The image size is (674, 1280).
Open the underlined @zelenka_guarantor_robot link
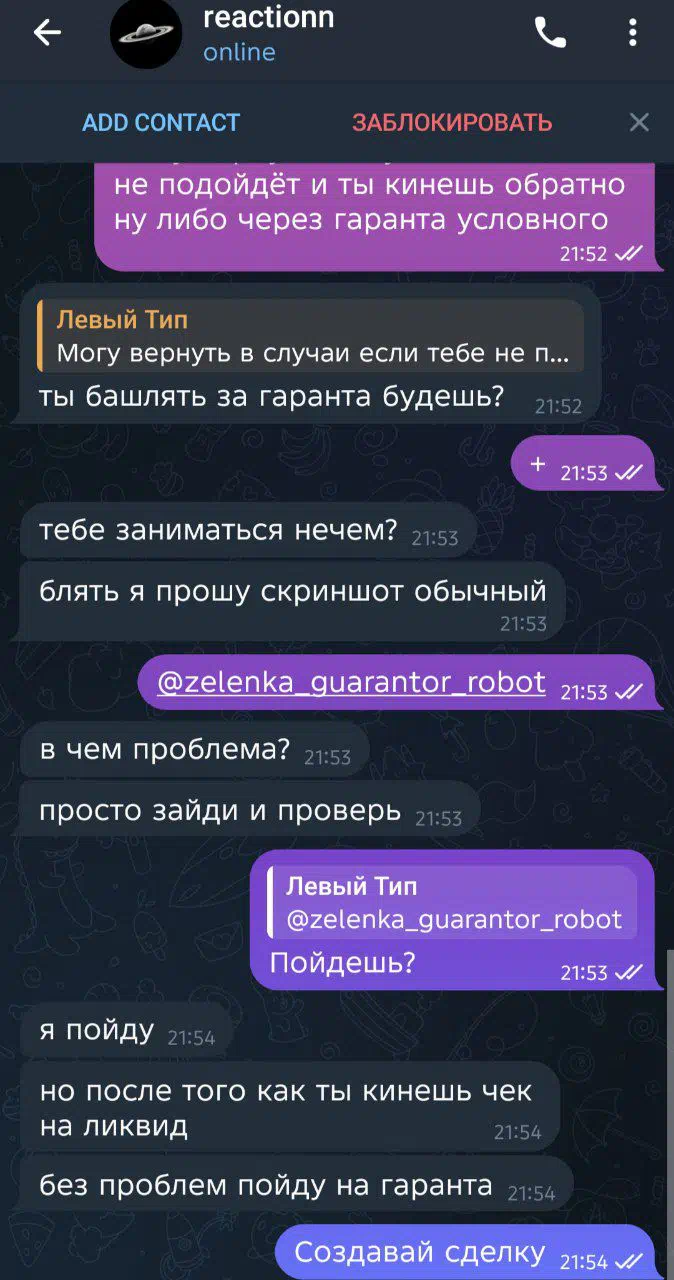352,682
